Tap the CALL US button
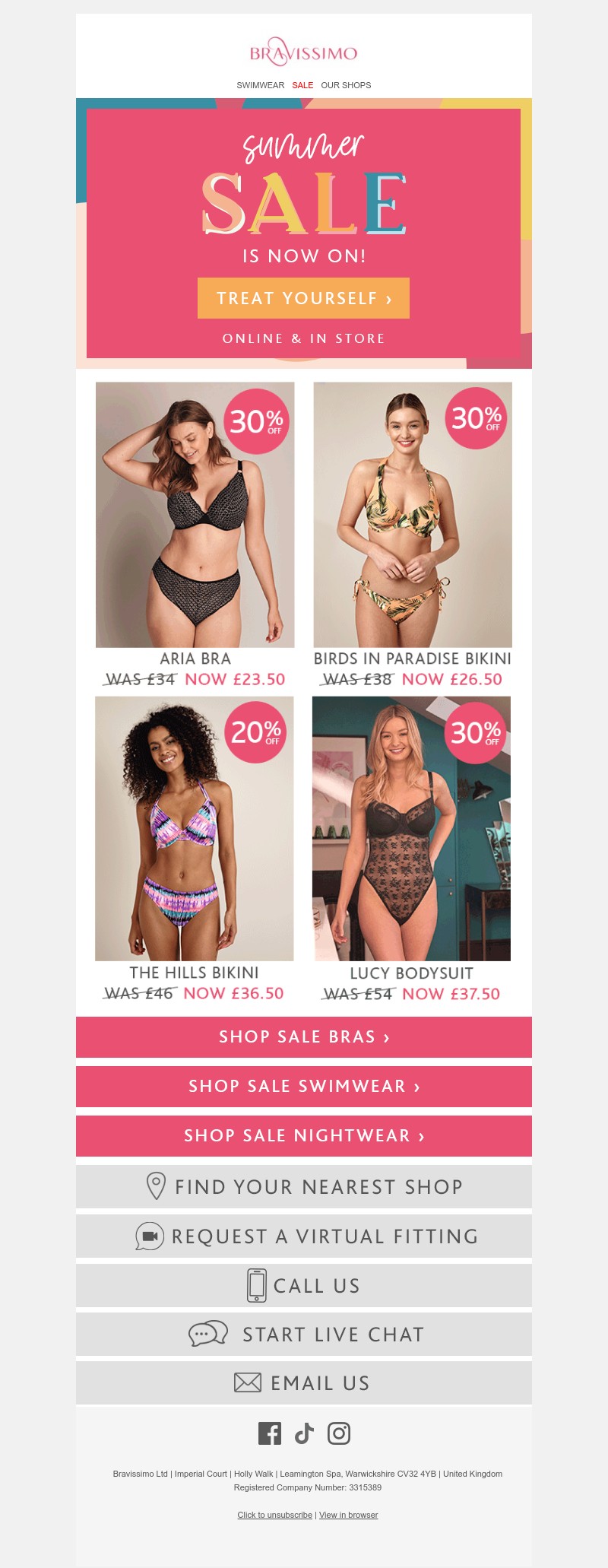Screen dimensions: 608x1568 [x=304, y=1286]
